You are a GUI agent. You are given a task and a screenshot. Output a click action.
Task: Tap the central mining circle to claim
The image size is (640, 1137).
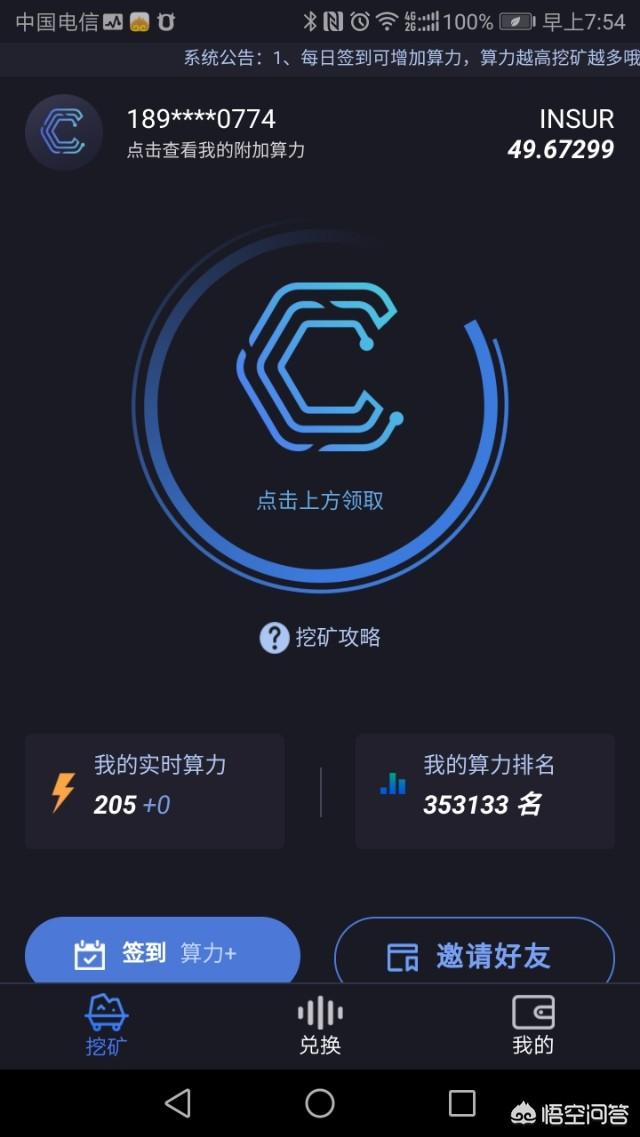coord(320,400)
